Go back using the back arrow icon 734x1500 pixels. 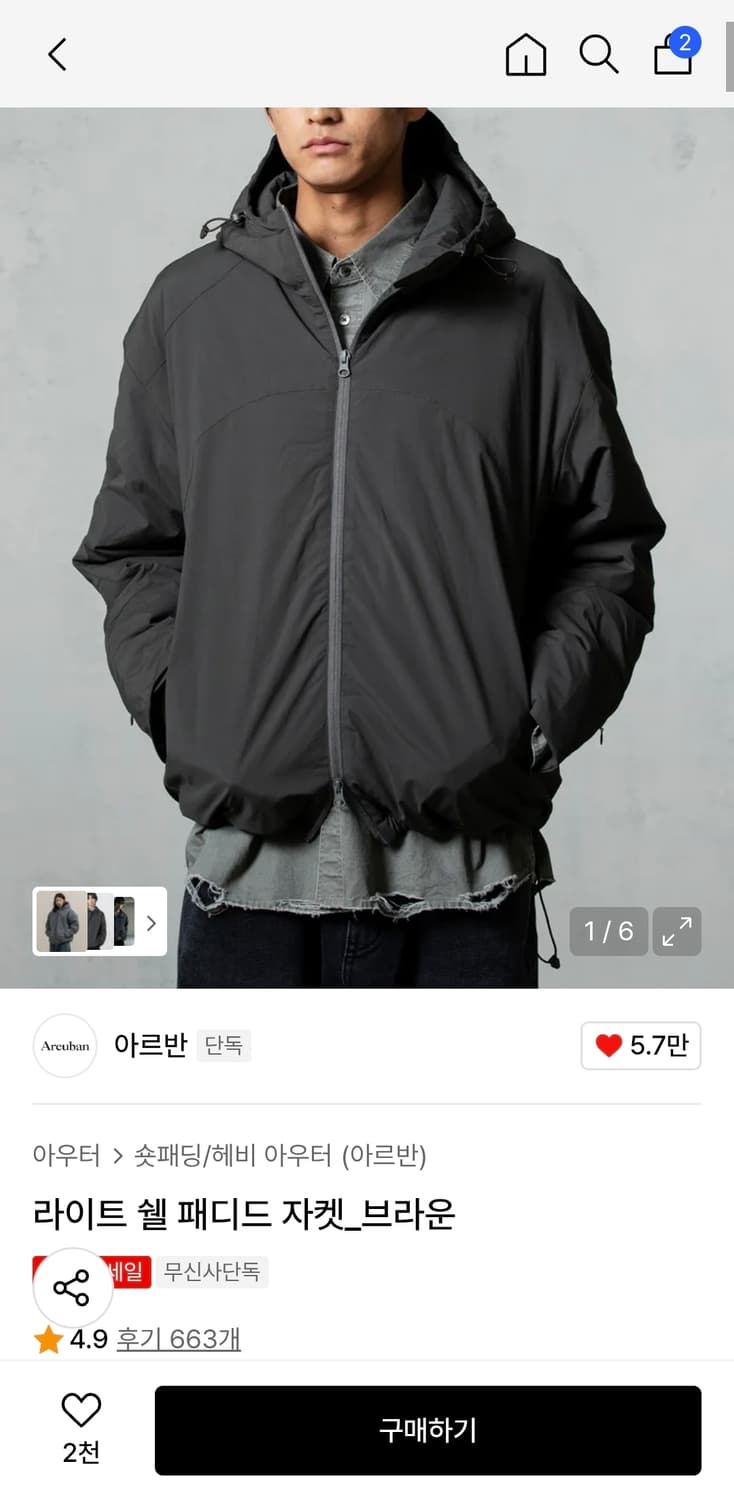(57, 55)
